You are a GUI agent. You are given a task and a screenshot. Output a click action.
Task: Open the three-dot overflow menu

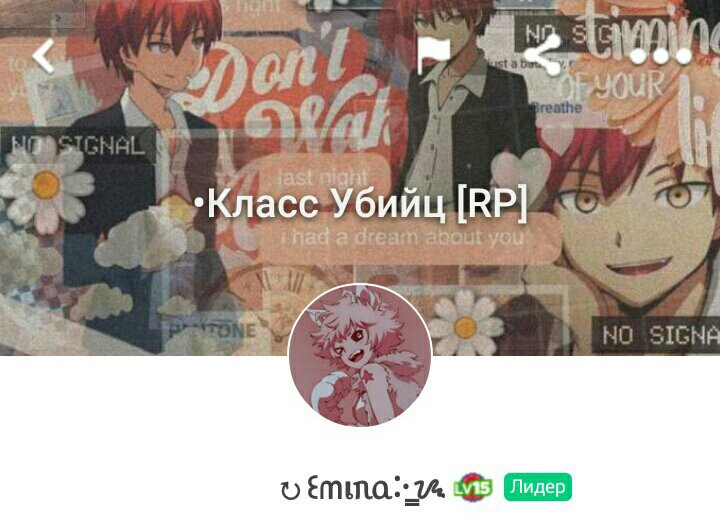661,55
